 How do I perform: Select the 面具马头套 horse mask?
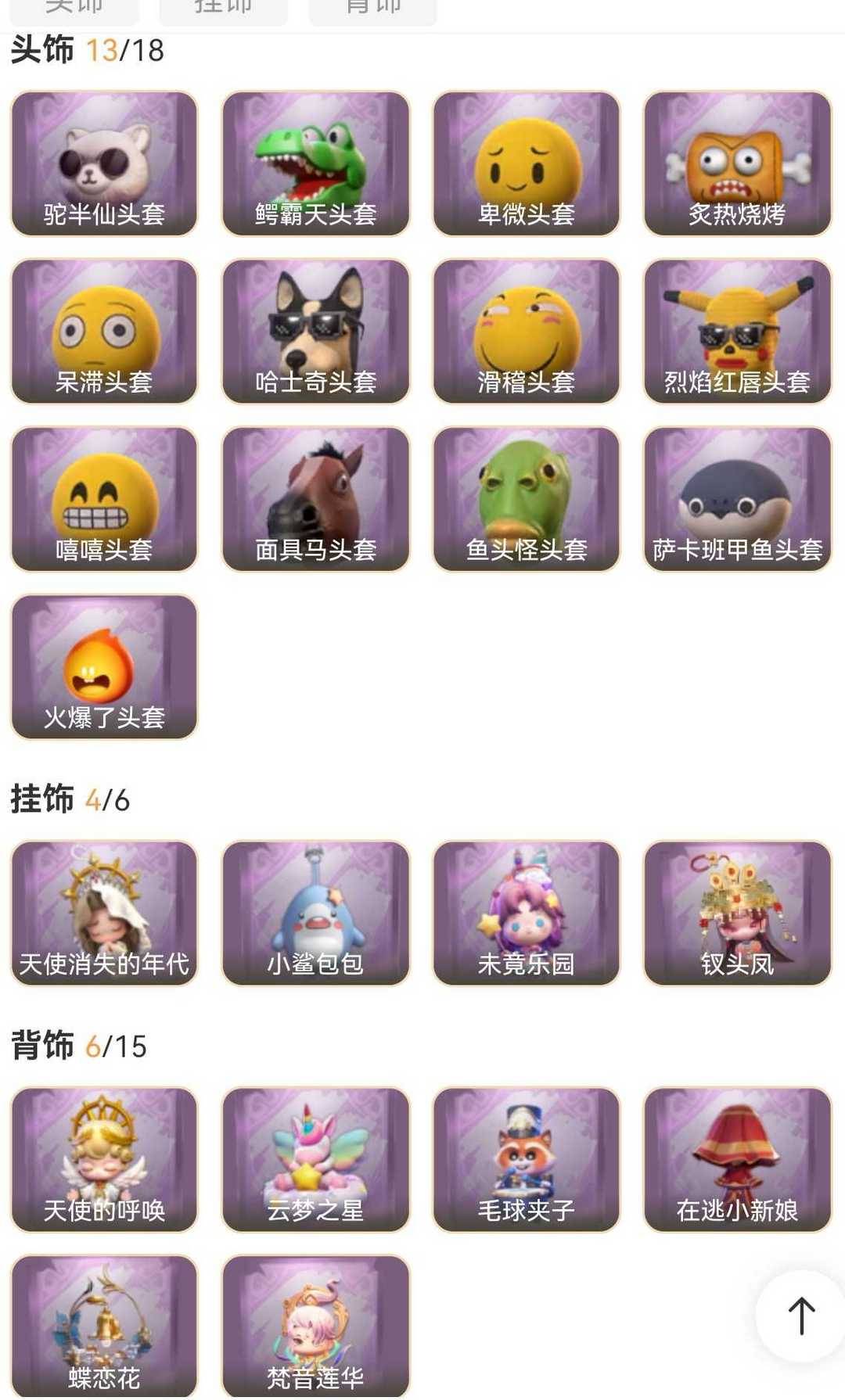click(315, 499)
